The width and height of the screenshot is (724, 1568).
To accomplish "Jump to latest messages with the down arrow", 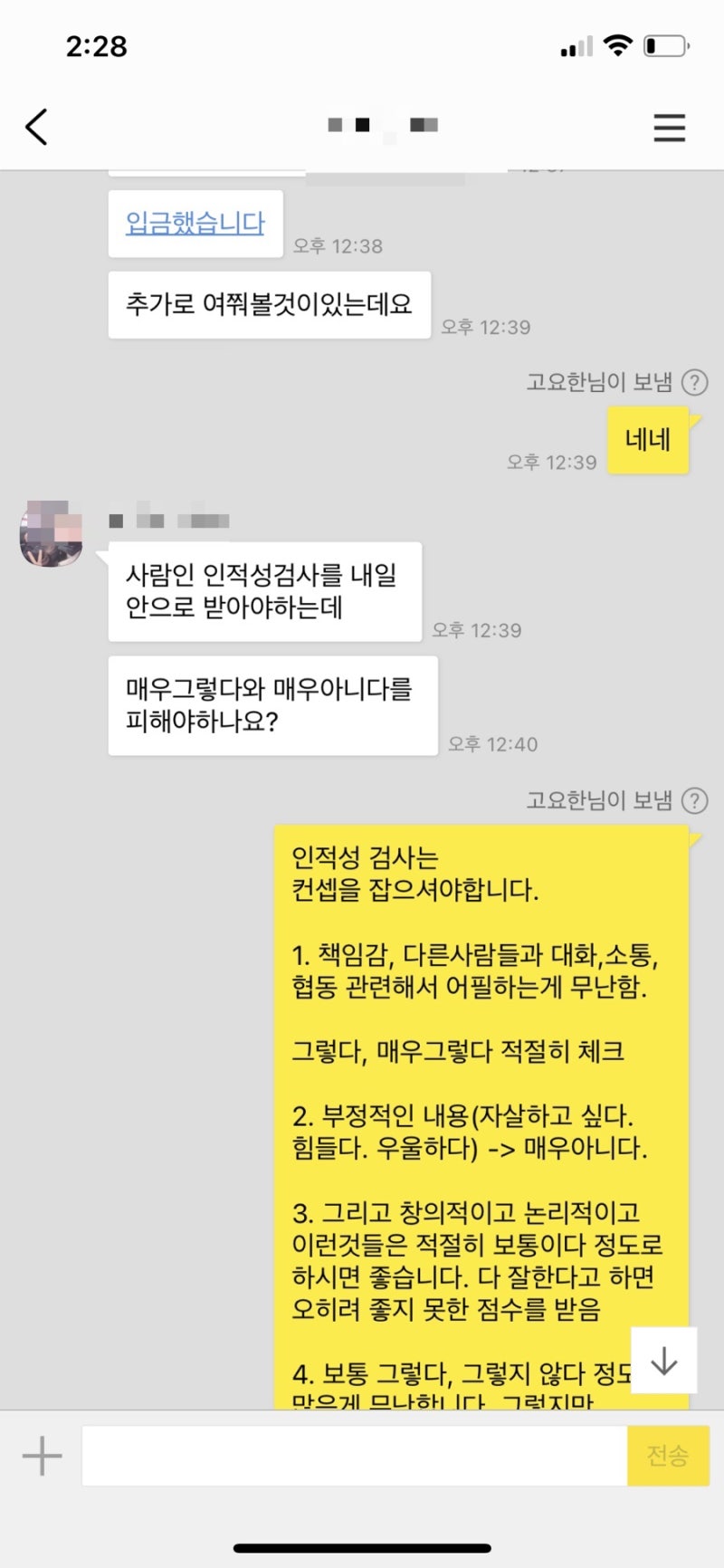I will click(x=663, y=1360).
